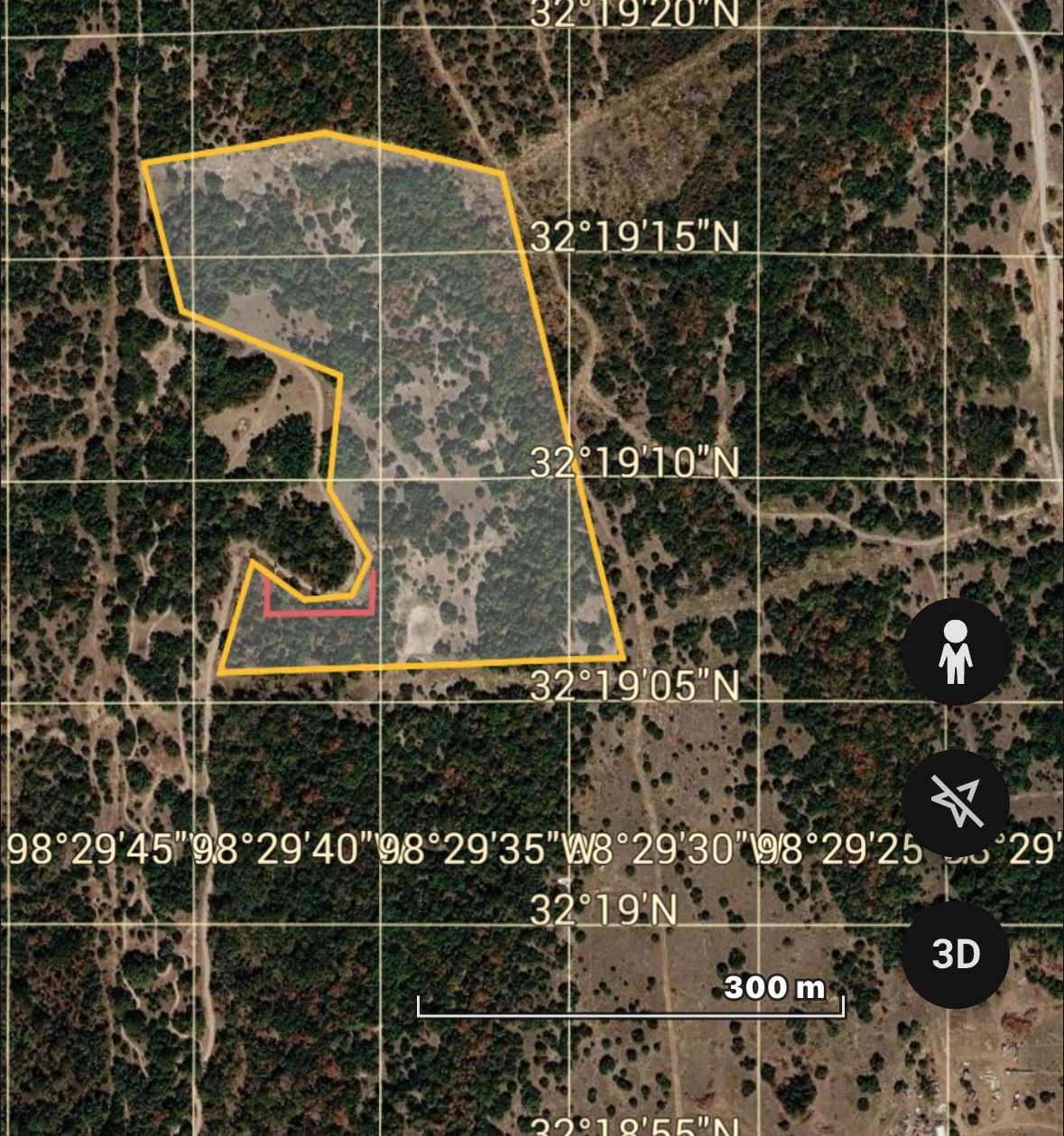Tap the location tracking button
The image size is (1064, 1136).
955,803
